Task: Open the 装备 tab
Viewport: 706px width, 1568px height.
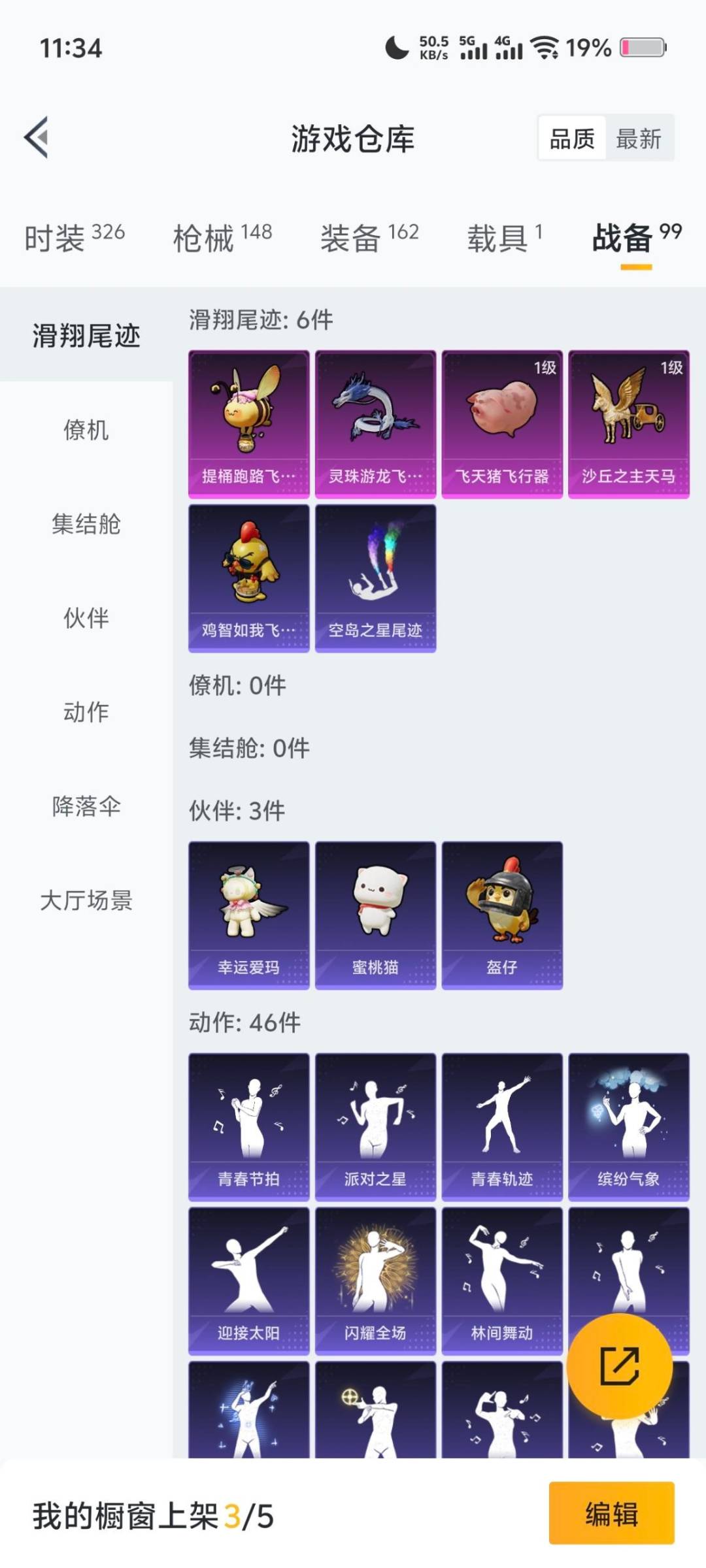Action: [369, 237]
